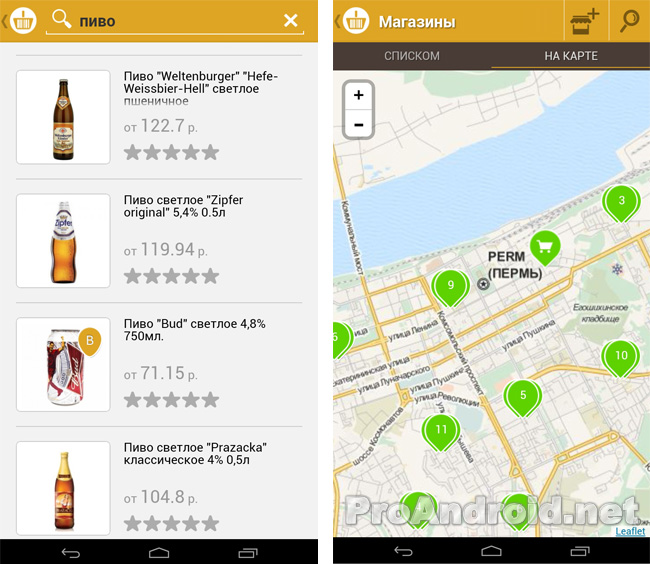650x564 pixels.
Task: Switch to the "Списком" tab
Action: (412, 56)
